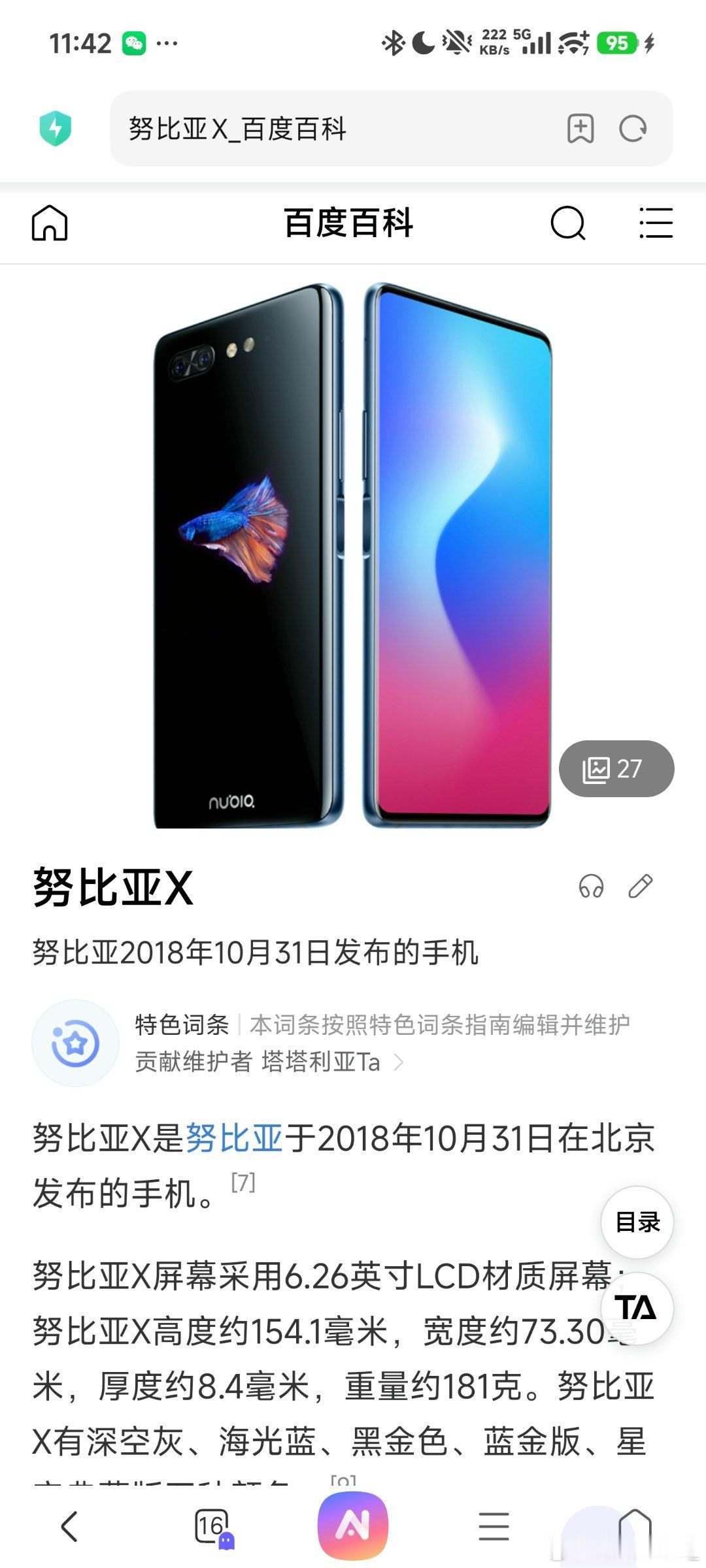The image size is (706, 1568).
Task: Edit the 努比亚X entry
Action: [641, 887]
